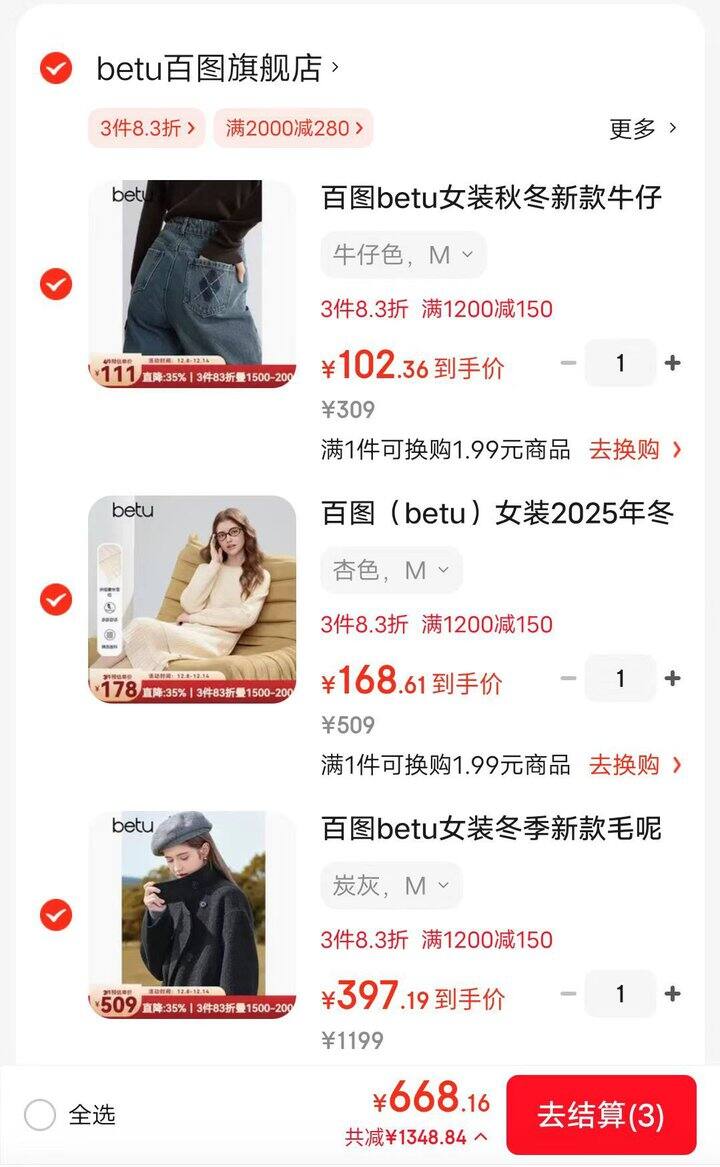Deselect the 2025年冬 item checkbox

[56, 599]
